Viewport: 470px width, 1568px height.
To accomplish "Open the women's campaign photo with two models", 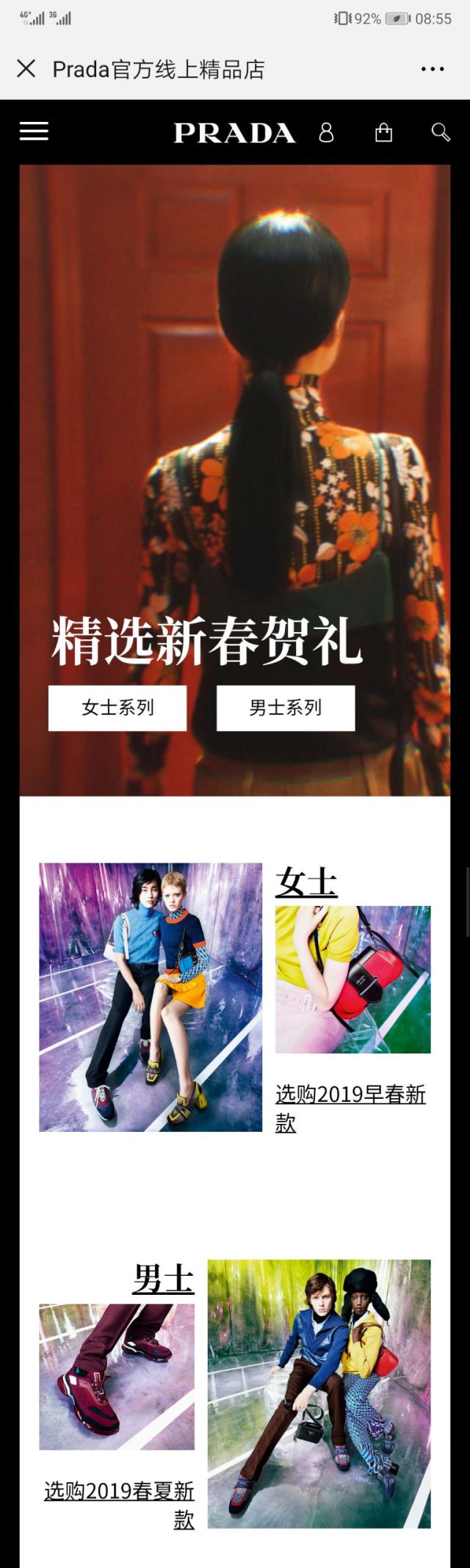I will pyautogui.click(x=151, y=997).
